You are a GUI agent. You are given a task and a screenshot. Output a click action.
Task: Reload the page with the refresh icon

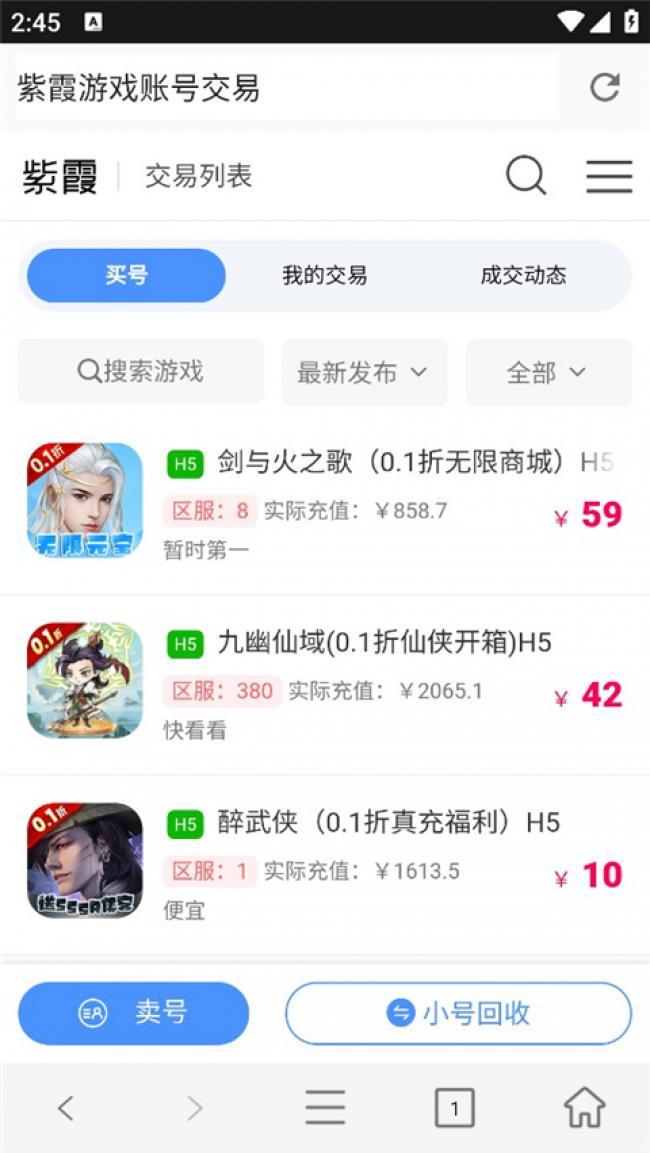pyautogui.click(x=604, y=87)
